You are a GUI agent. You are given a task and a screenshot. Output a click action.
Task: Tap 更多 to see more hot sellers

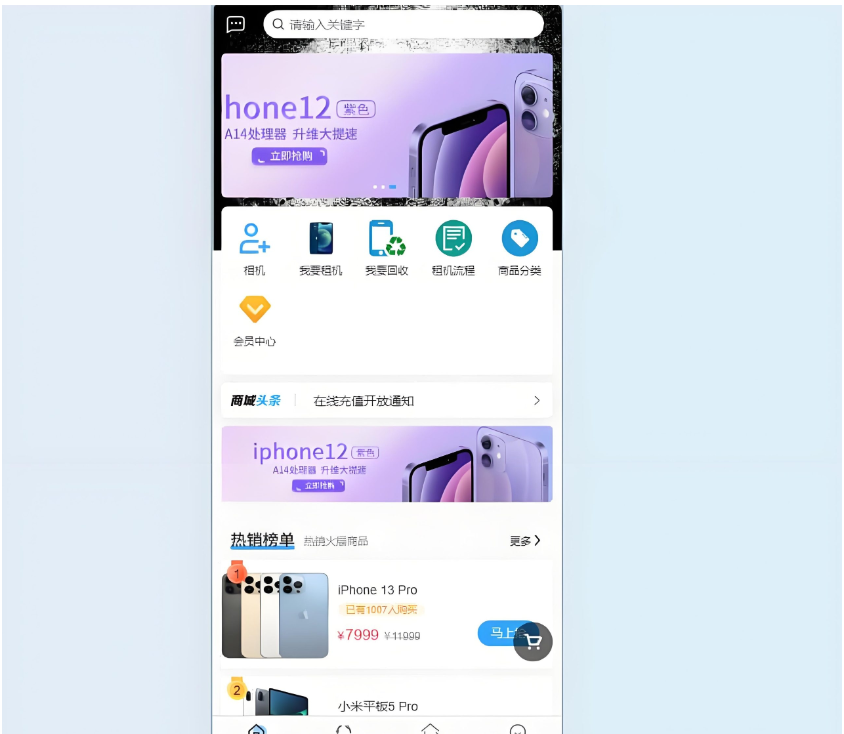(x=525, y=541)
